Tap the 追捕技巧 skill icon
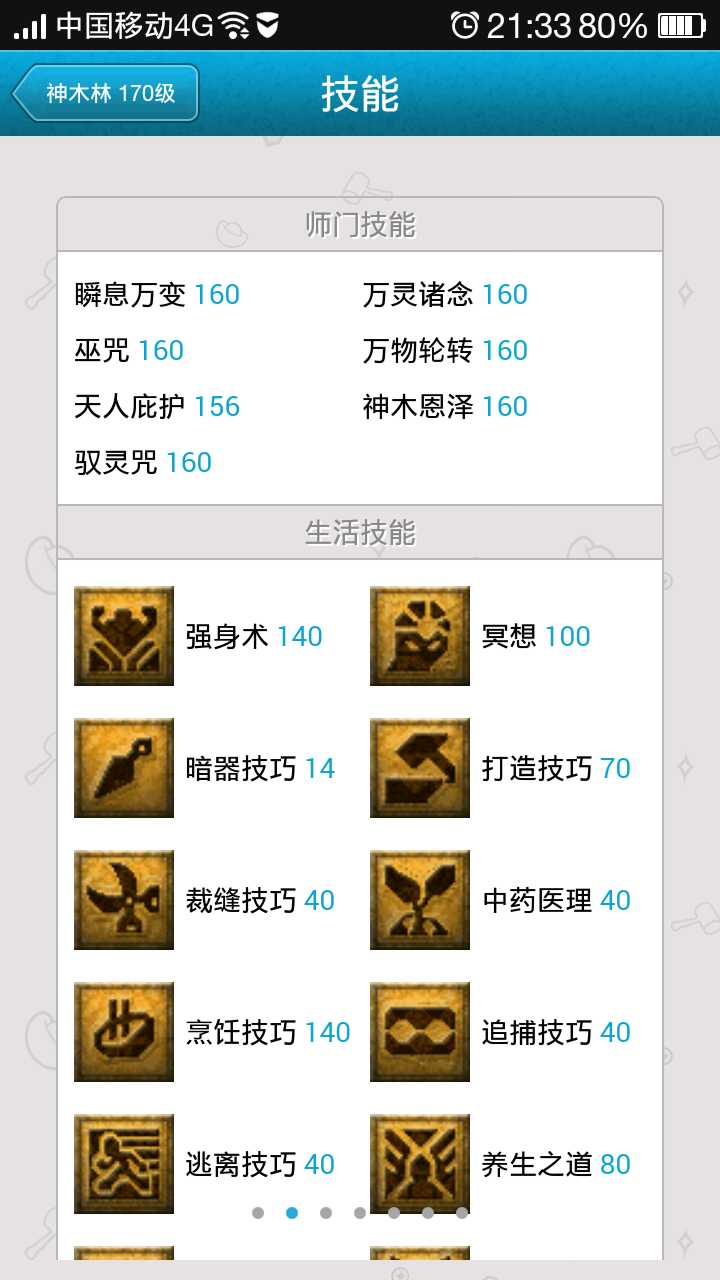The width and height of the screenshot is (720, 1280). coord(420,1032)
